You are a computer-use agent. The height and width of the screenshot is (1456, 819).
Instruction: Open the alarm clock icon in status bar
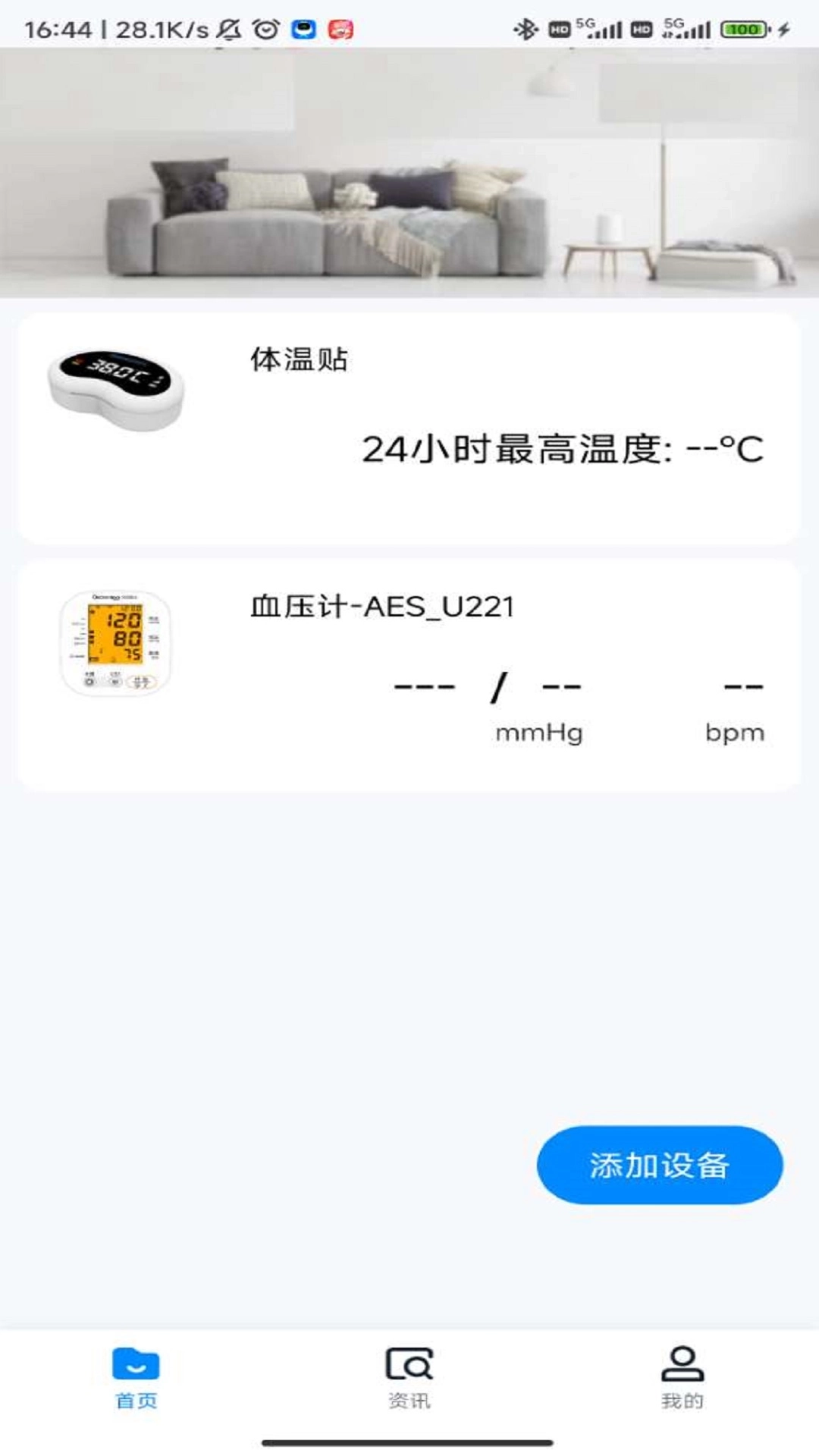pos(265,28)
